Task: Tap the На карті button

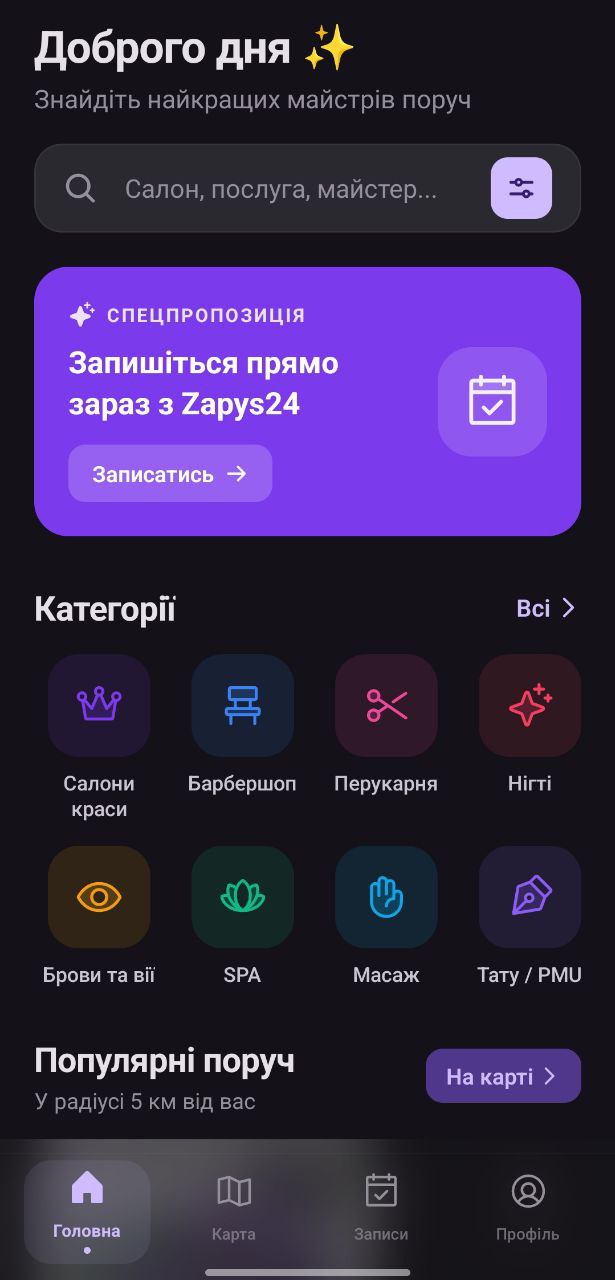Action: tap(503, 1076)
